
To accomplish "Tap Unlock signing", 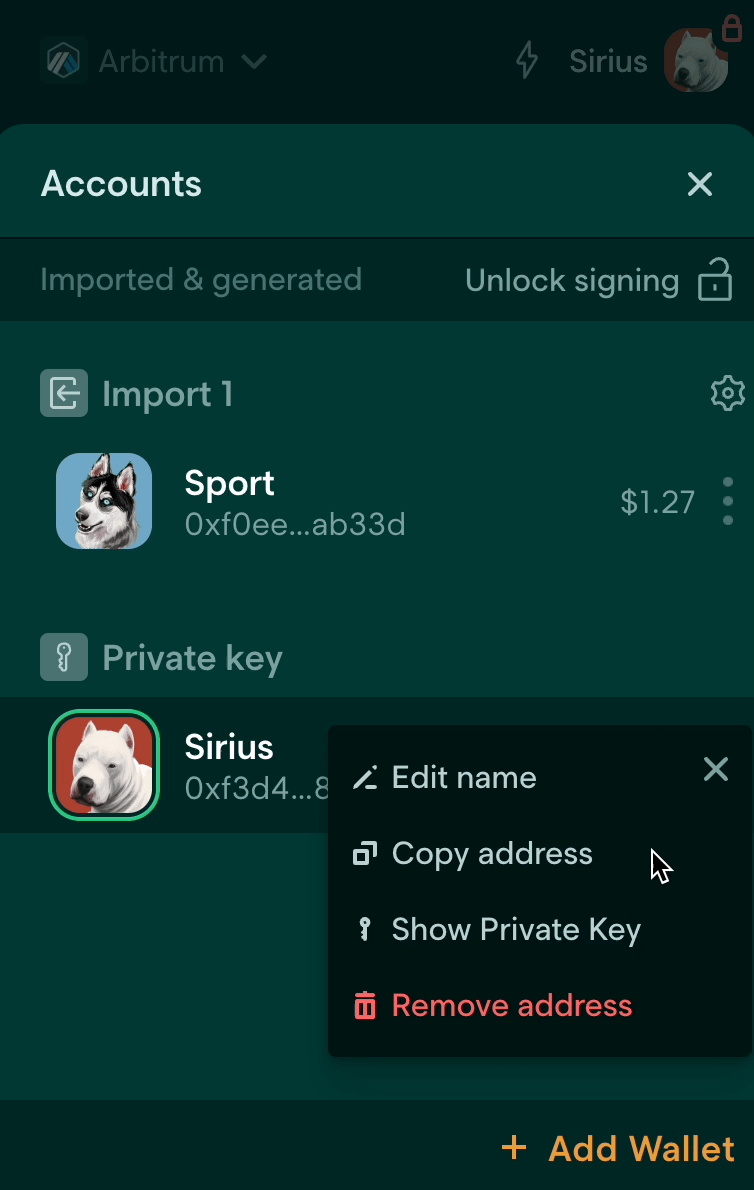I will [598, 280].
